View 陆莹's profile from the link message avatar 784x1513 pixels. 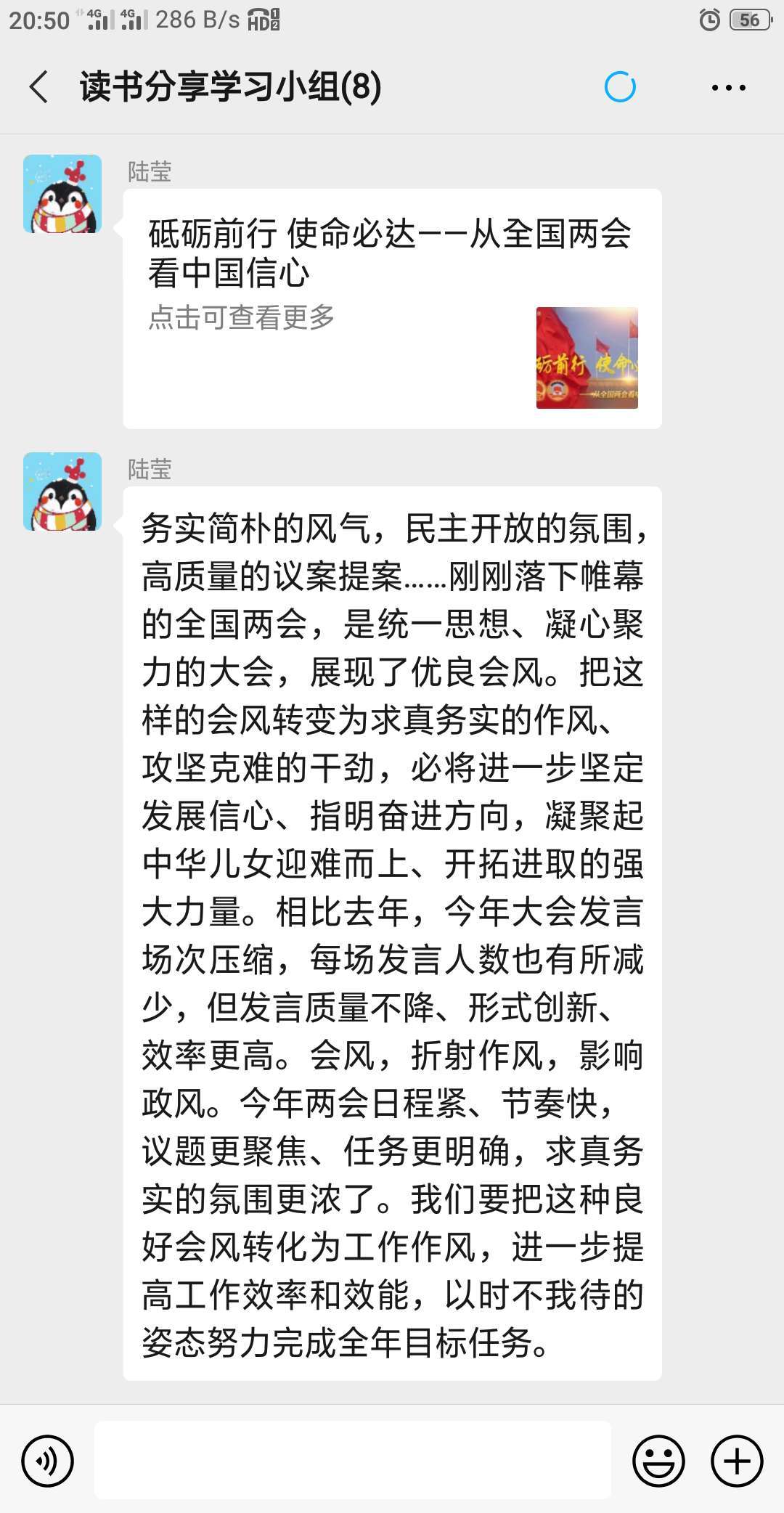pos(62,194)
